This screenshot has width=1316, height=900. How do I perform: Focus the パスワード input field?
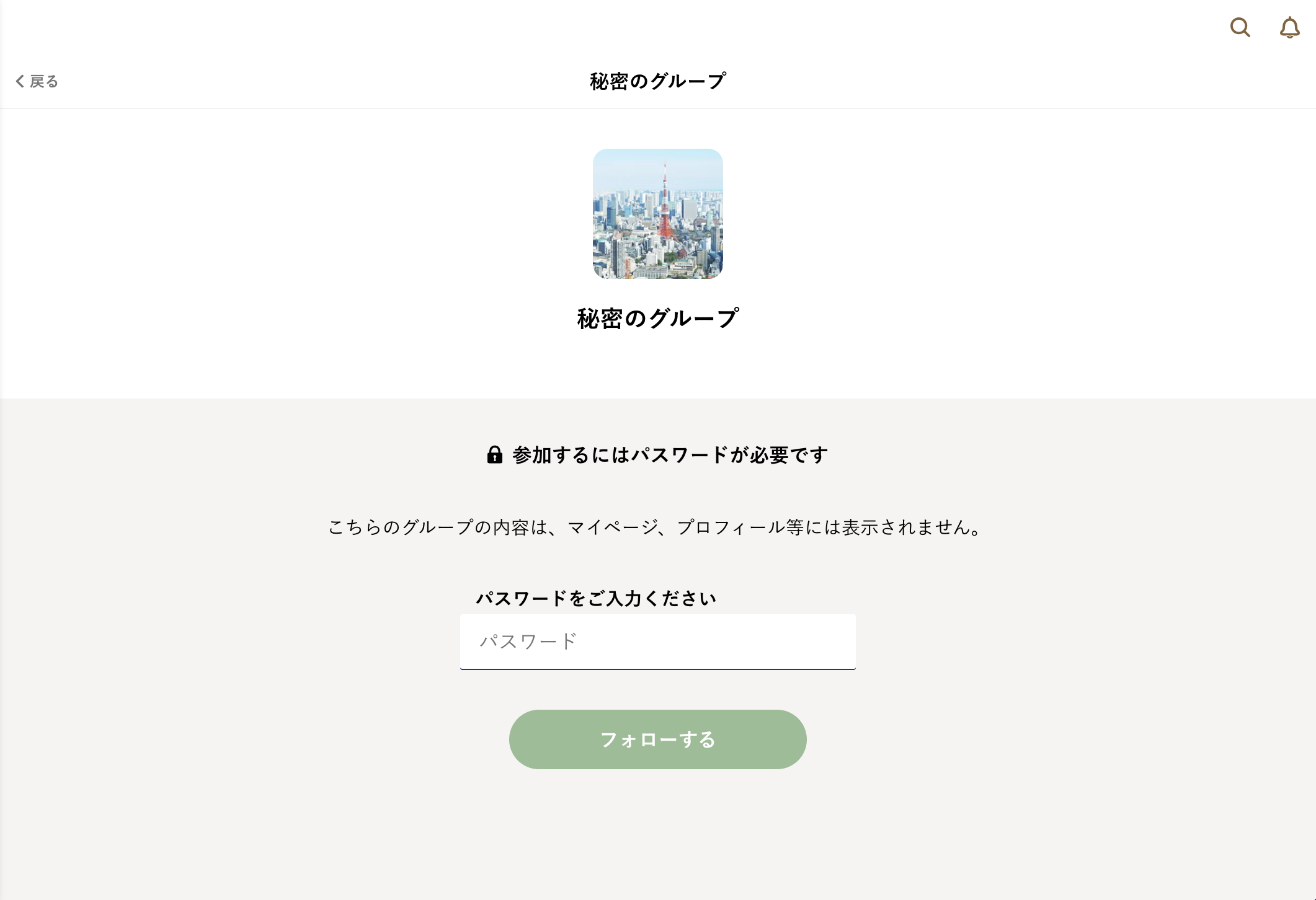coord(657,641)
